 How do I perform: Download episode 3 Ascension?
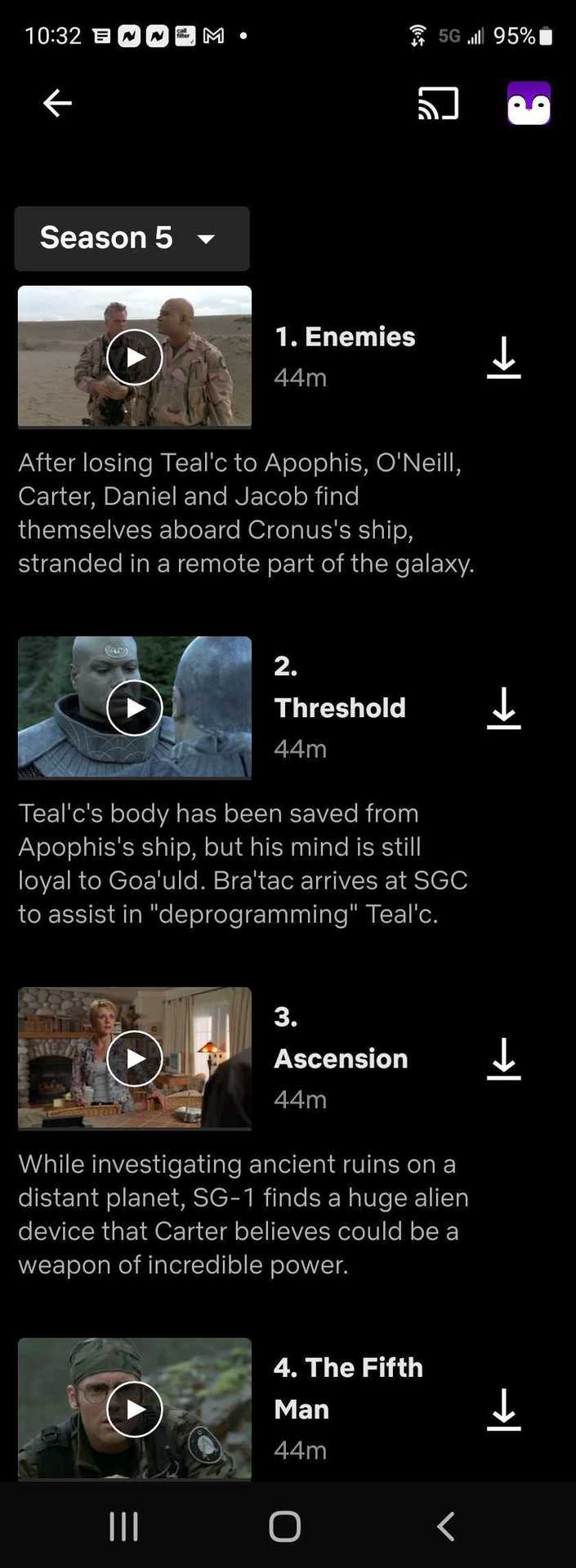pos(503,1058)
